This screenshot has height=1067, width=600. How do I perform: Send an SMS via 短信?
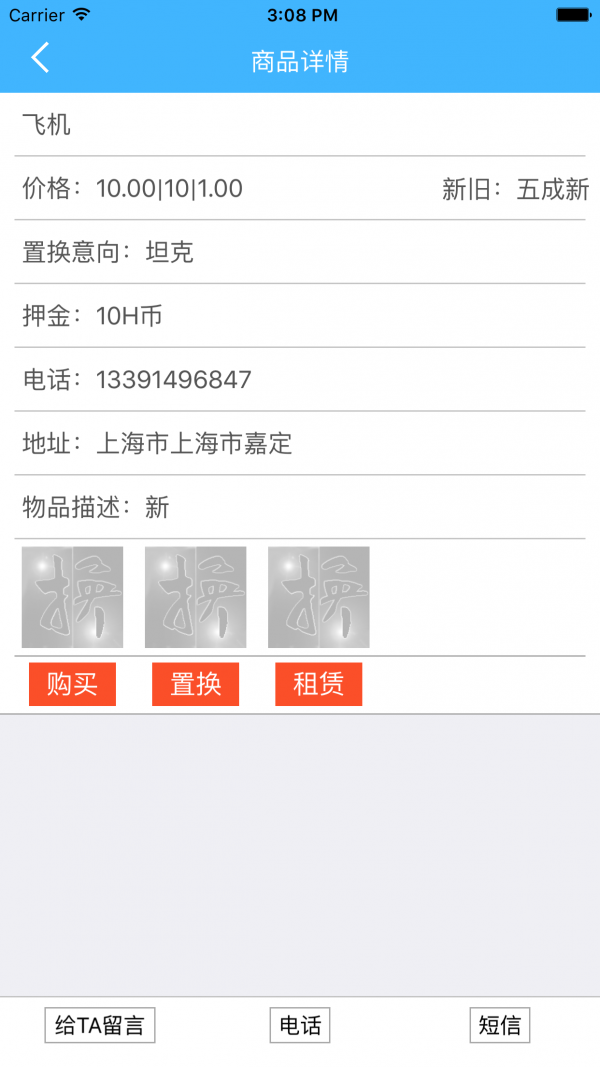click(500, 1025)
